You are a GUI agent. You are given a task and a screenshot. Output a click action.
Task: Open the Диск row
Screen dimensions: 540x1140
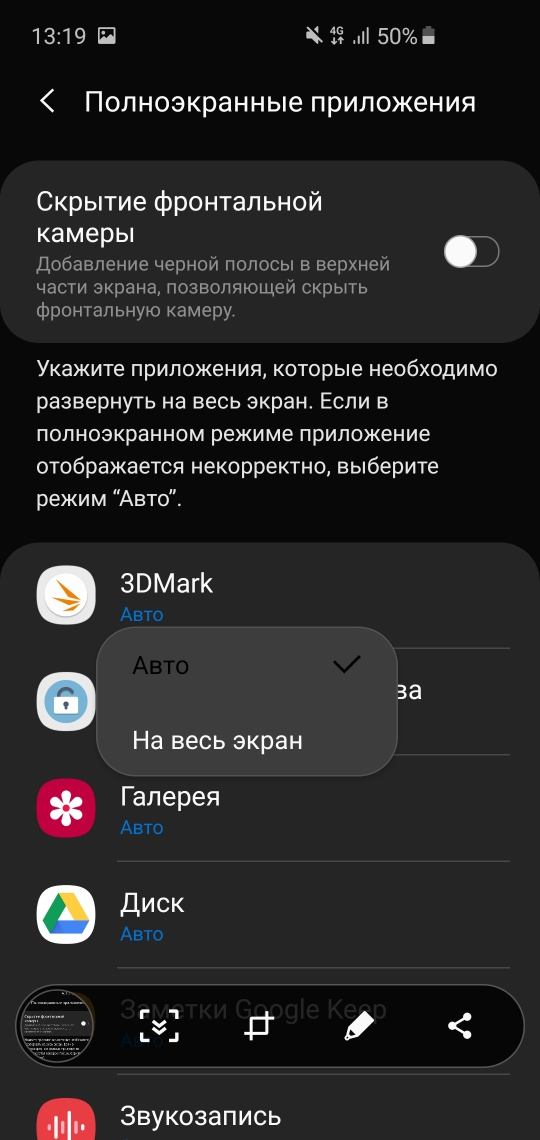point(270,915)
